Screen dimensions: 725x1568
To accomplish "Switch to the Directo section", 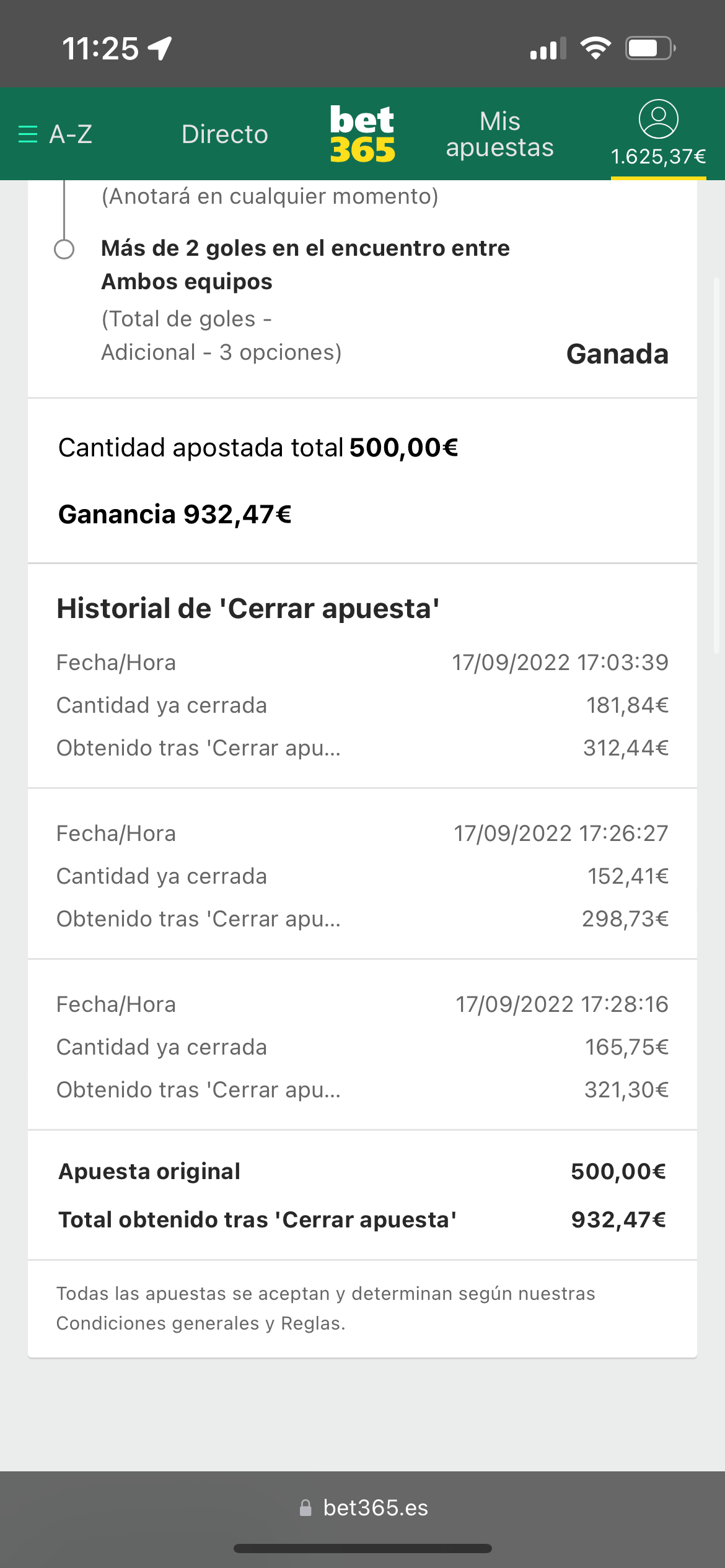I will point(225,134).
